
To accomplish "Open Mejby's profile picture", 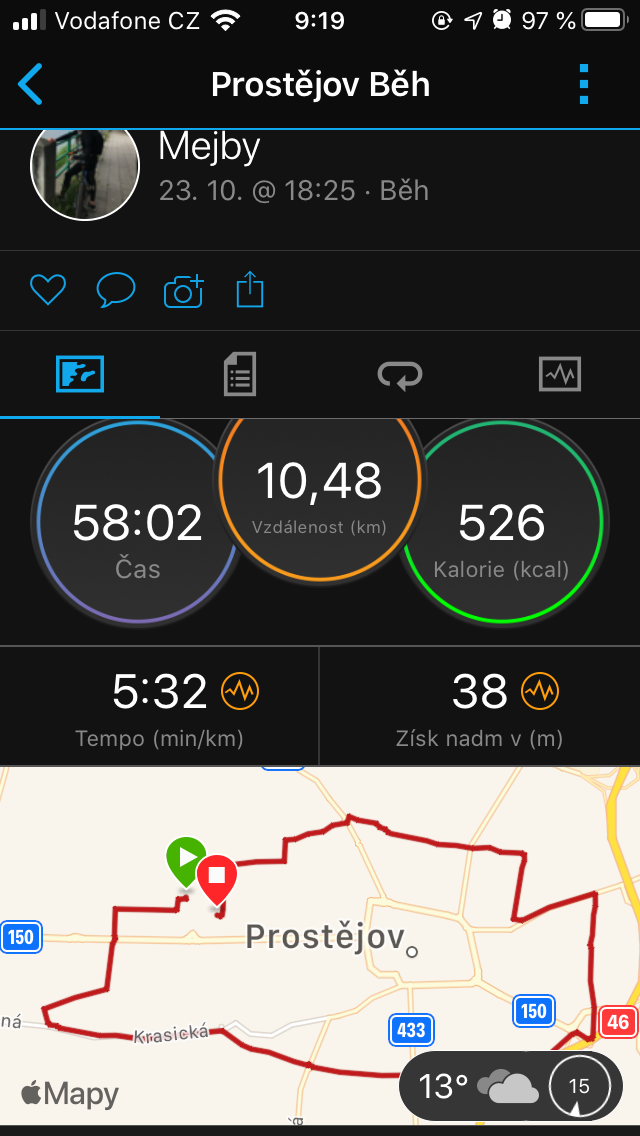I will click(85, 174).
